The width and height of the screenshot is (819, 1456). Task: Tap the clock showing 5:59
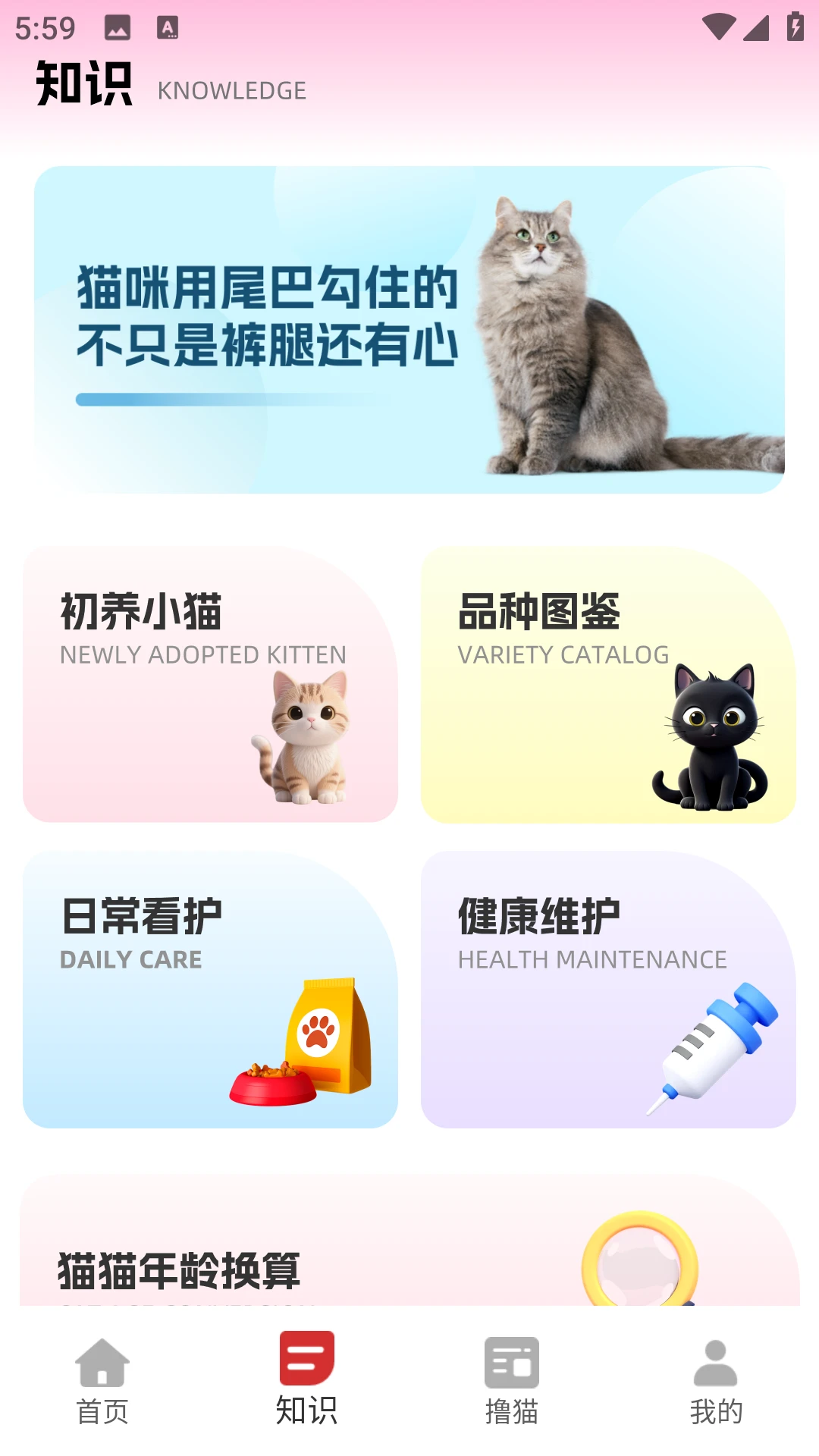point(43,27)
